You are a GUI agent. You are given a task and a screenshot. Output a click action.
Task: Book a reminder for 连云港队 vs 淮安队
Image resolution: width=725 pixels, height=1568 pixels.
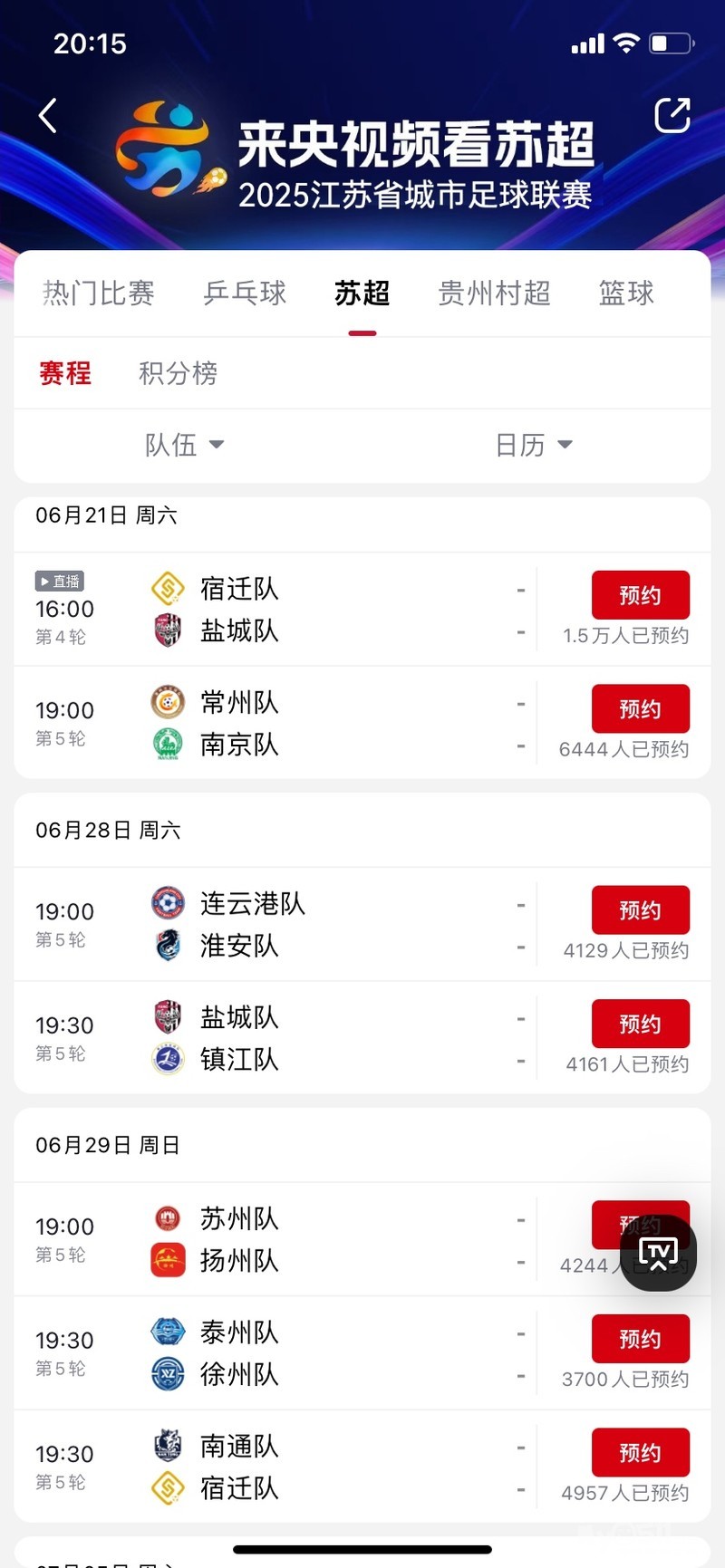pyautogui.click(x=640, y=909)
